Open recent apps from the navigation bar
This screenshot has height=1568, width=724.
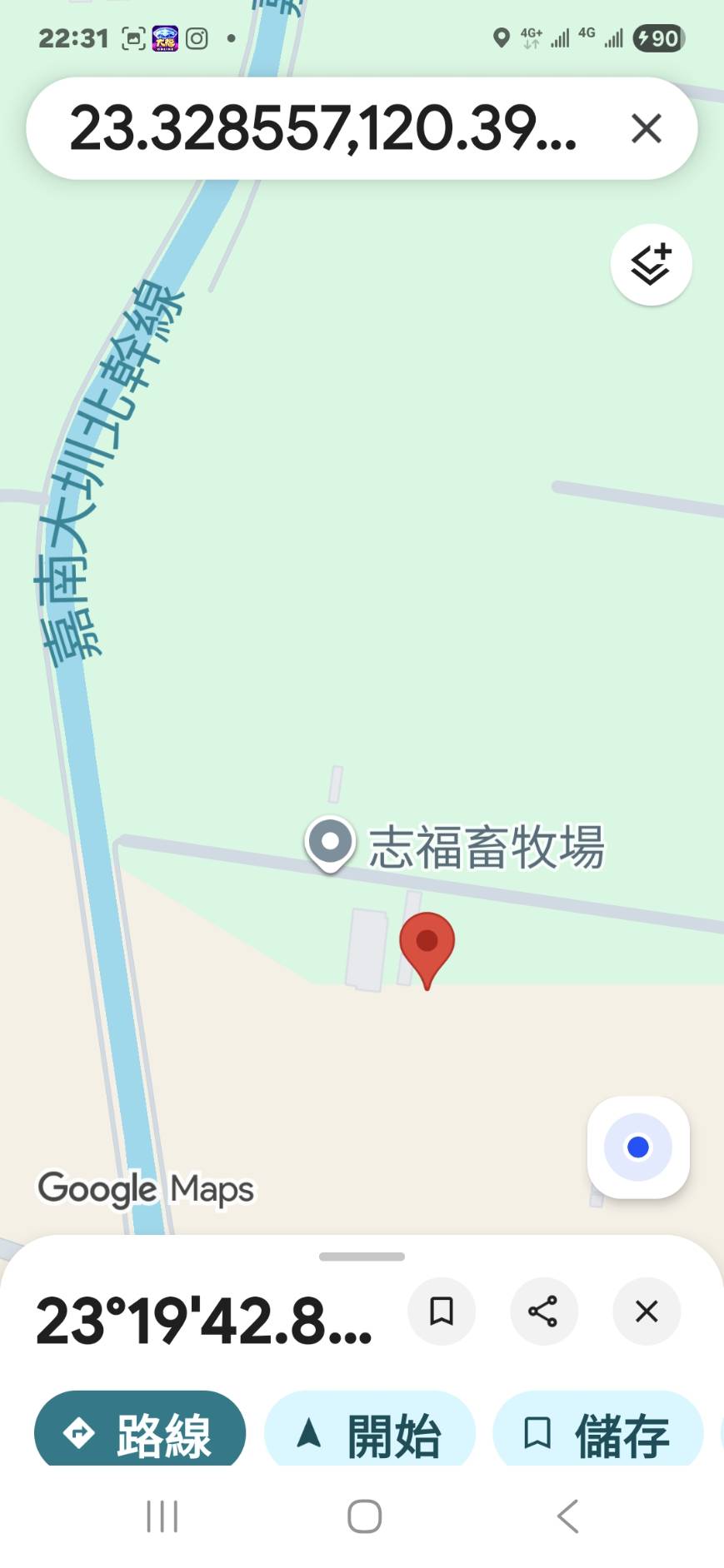click(x=162, y=1516)
